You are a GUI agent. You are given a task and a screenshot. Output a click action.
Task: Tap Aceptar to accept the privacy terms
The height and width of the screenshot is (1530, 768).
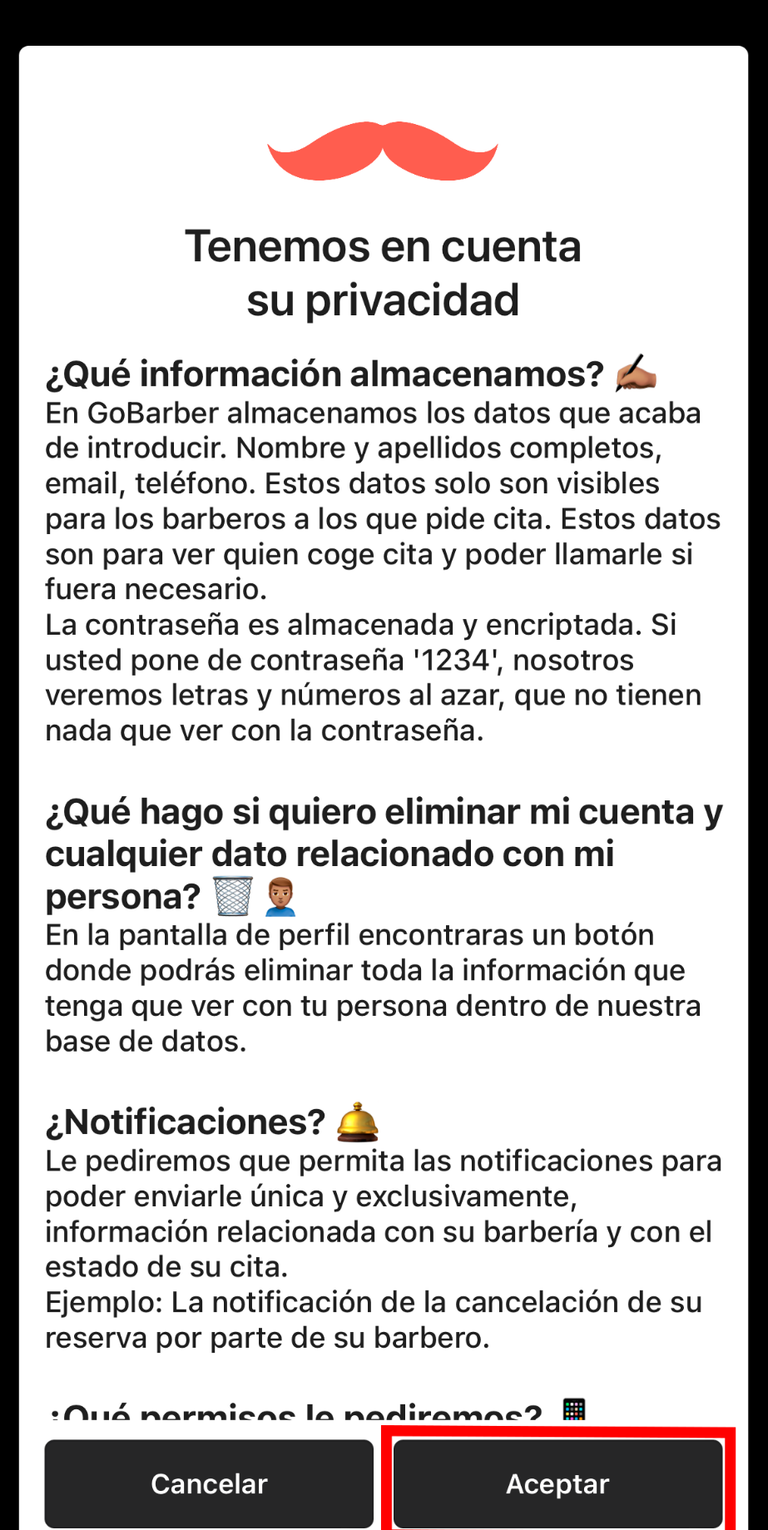tap(558, 1483)
